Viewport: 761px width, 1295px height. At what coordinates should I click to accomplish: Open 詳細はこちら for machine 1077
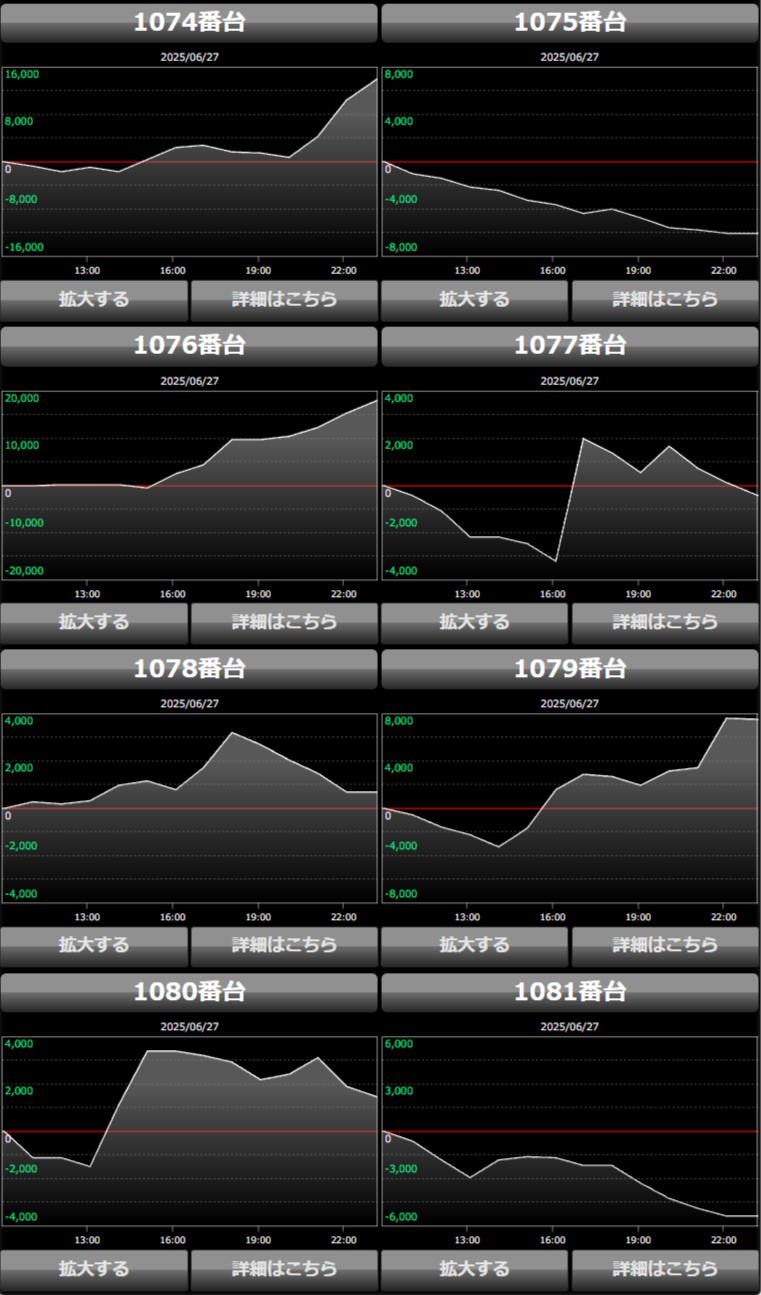(x=665, y=623)
